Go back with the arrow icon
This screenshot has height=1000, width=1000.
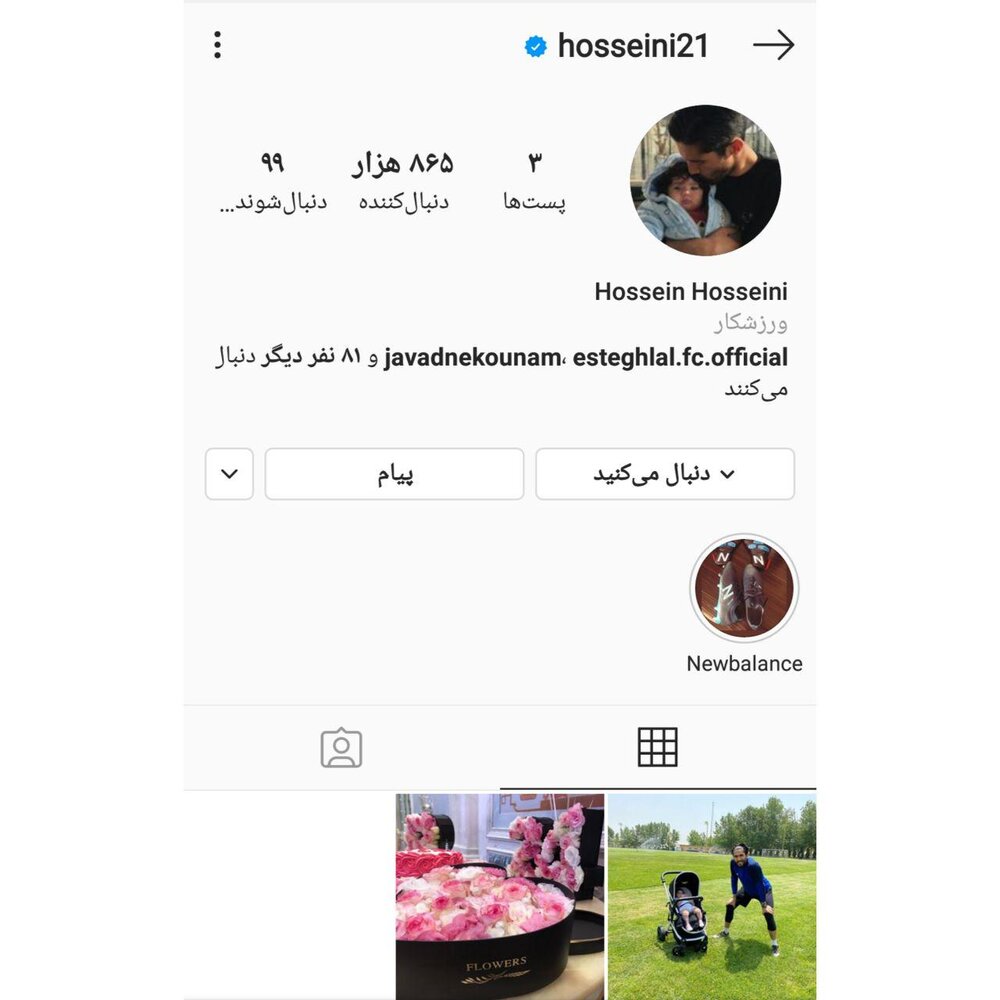tap(773, 45)
